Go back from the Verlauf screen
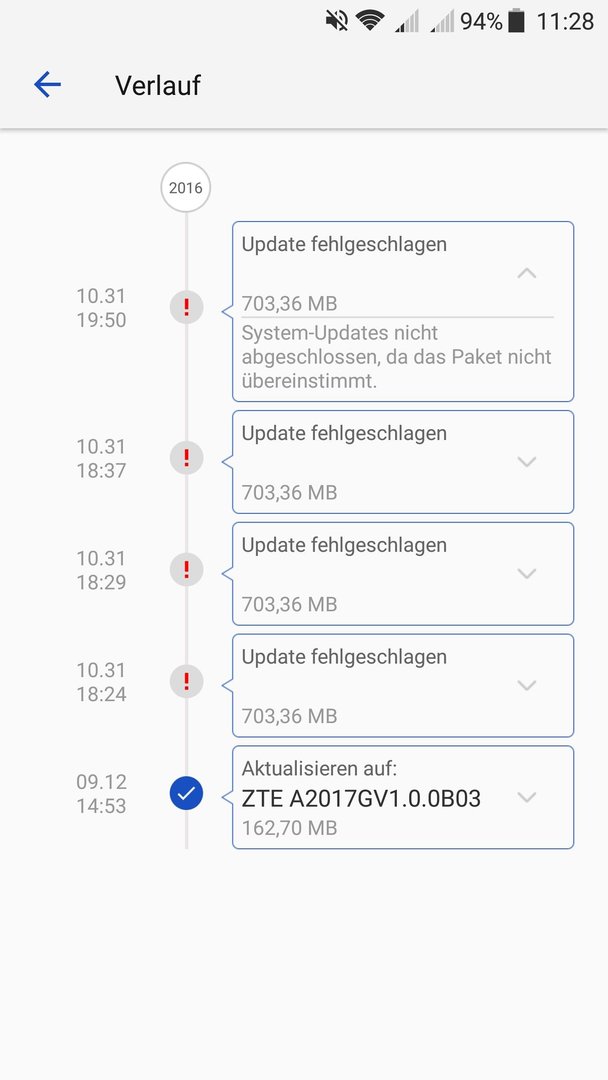The height and width of the screenshot is (1080, 608). pos(48,85)
